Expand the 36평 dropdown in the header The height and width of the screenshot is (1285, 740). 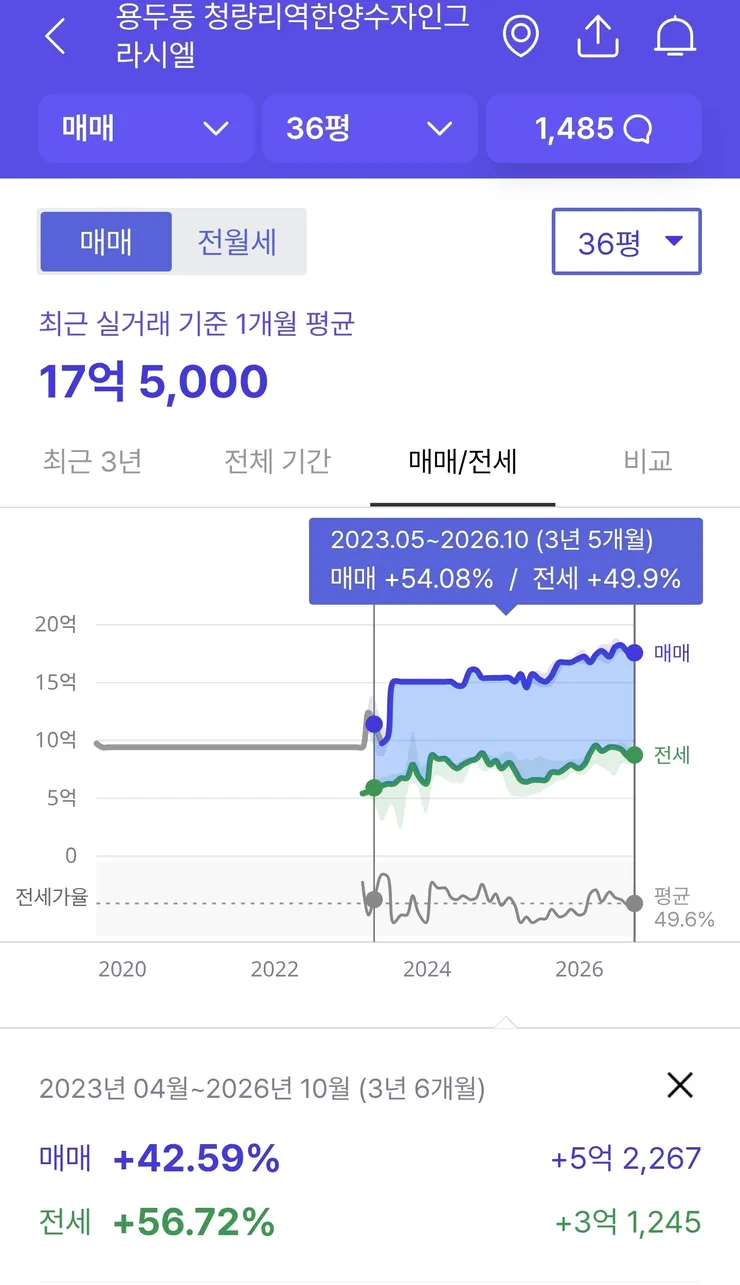(369, 129)
